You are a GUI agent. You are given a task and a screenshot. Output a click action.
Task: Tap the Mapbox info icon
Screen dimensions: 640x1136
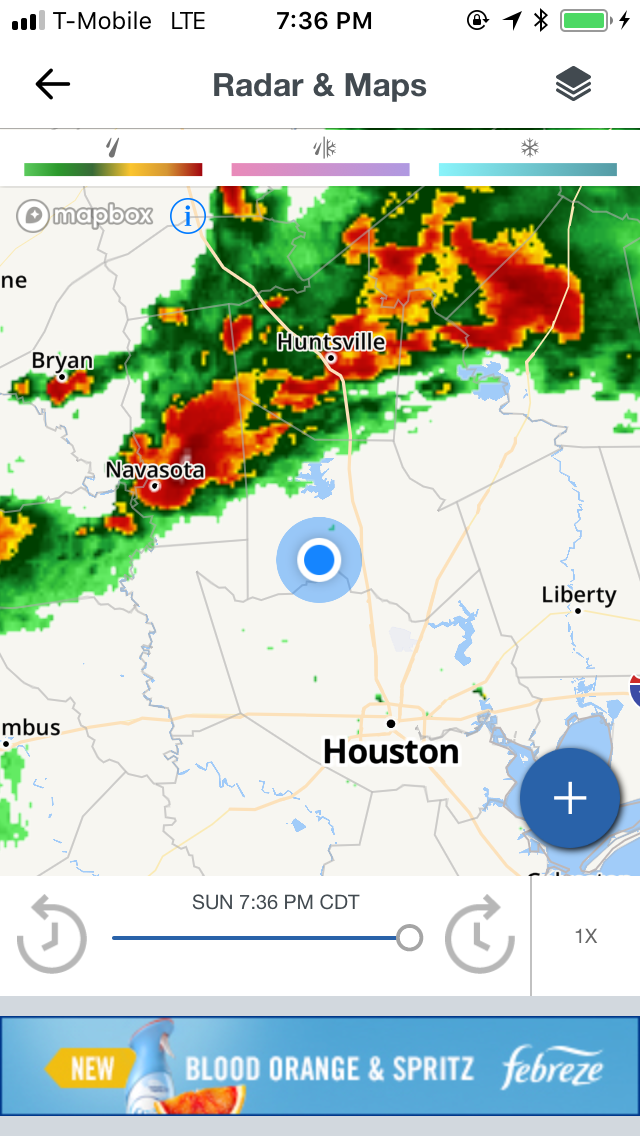click(188, 216)
